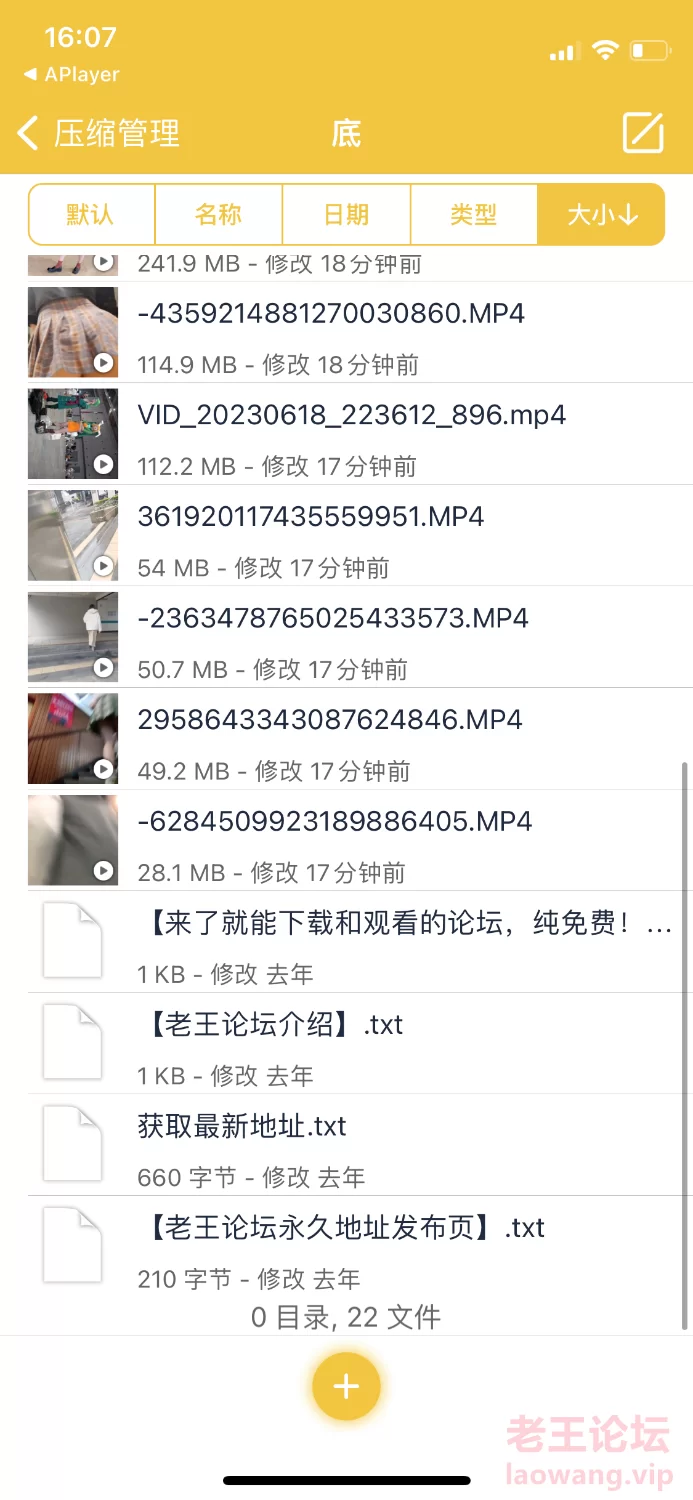Open 获取最新地址.txt
693x1500 pixels.
point(242,1127)
